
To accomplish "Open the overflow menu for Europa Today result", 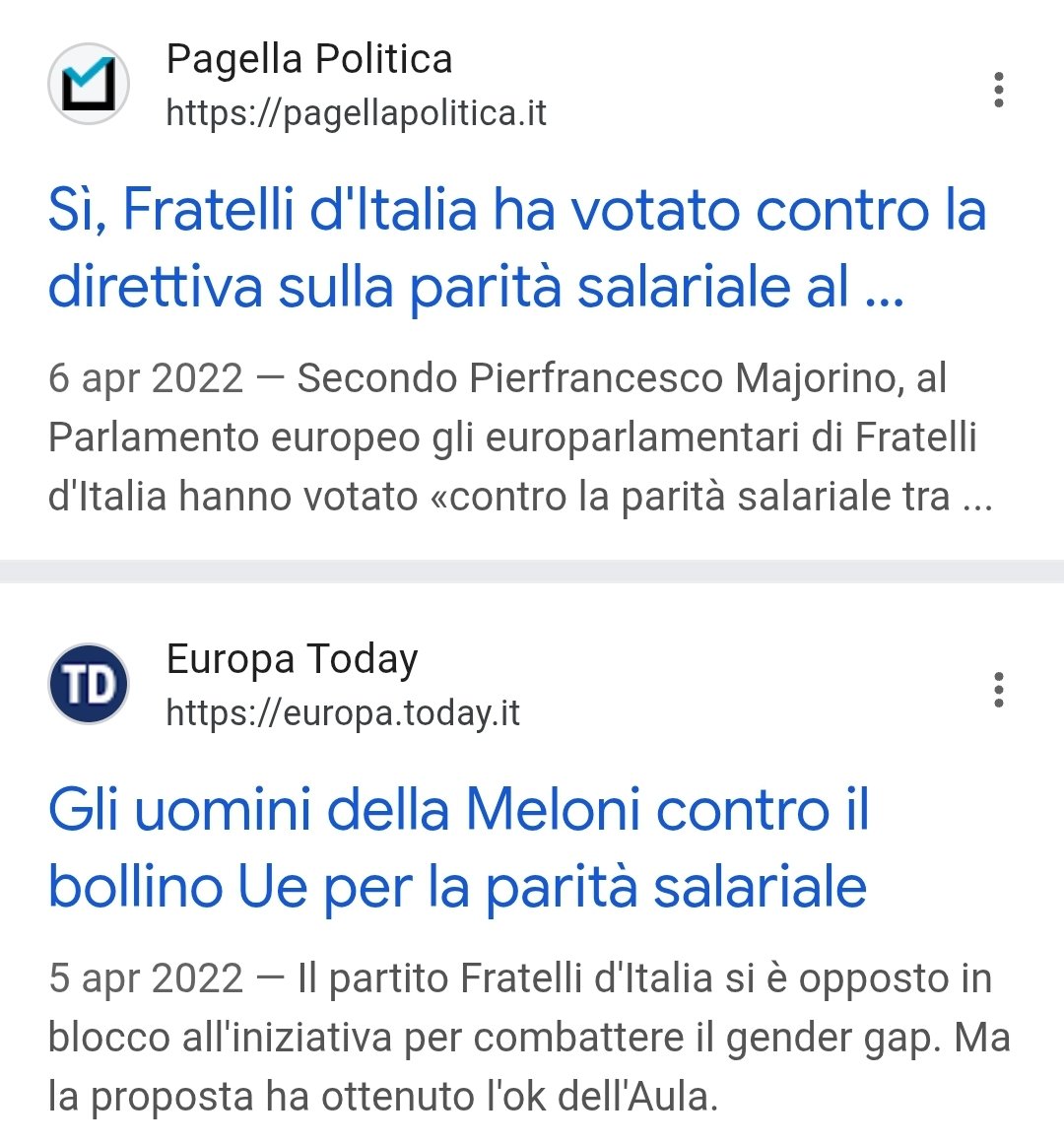I will tap(999, 690).
